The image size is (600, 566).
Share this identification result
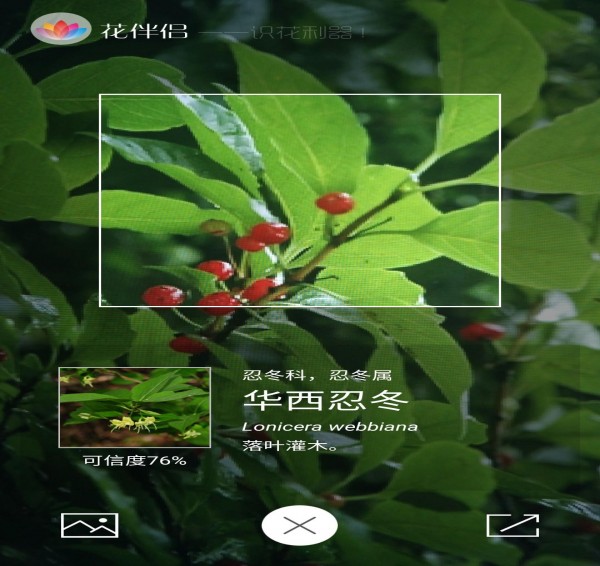[512, 525]
